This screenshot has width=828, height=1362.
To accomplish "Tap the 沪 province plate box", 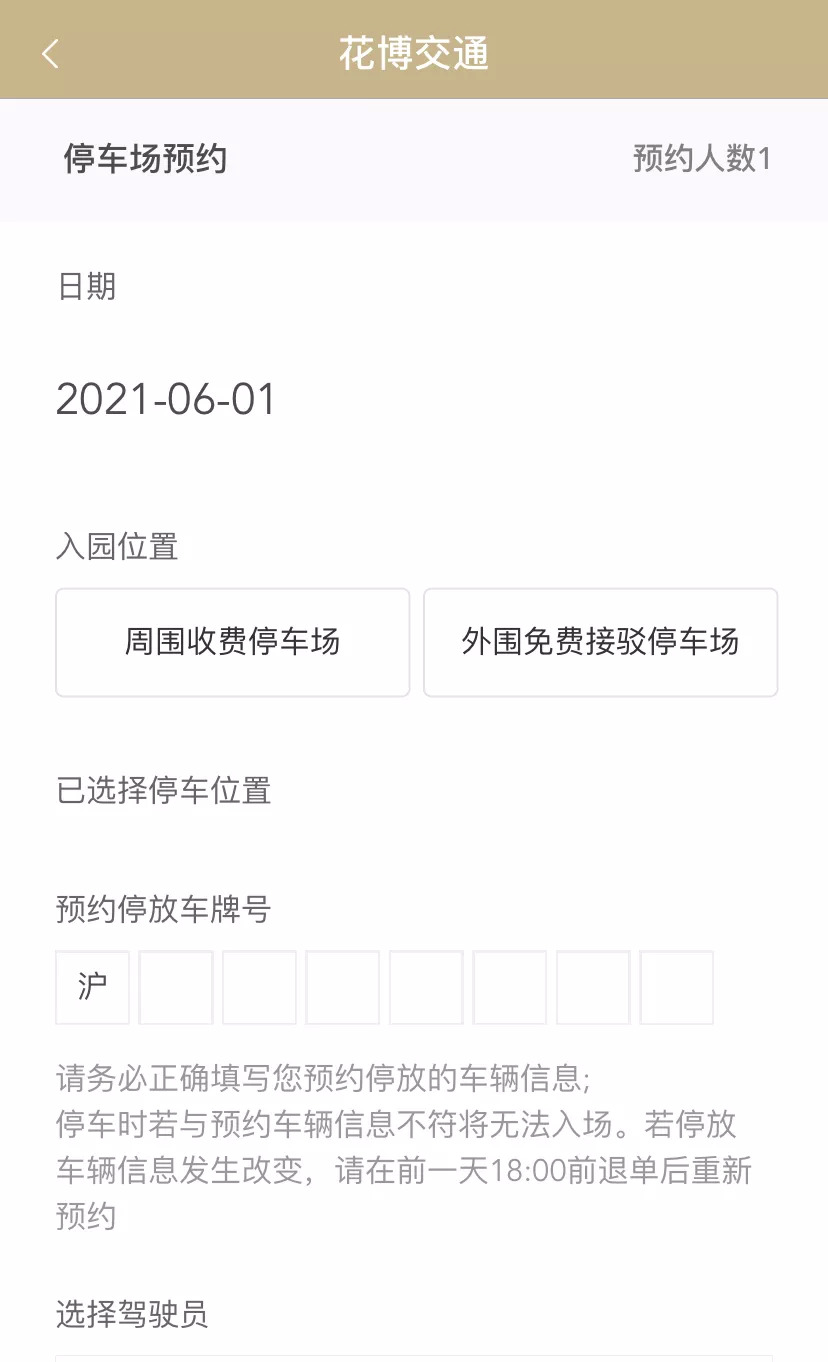I will (x=93, y=988).
